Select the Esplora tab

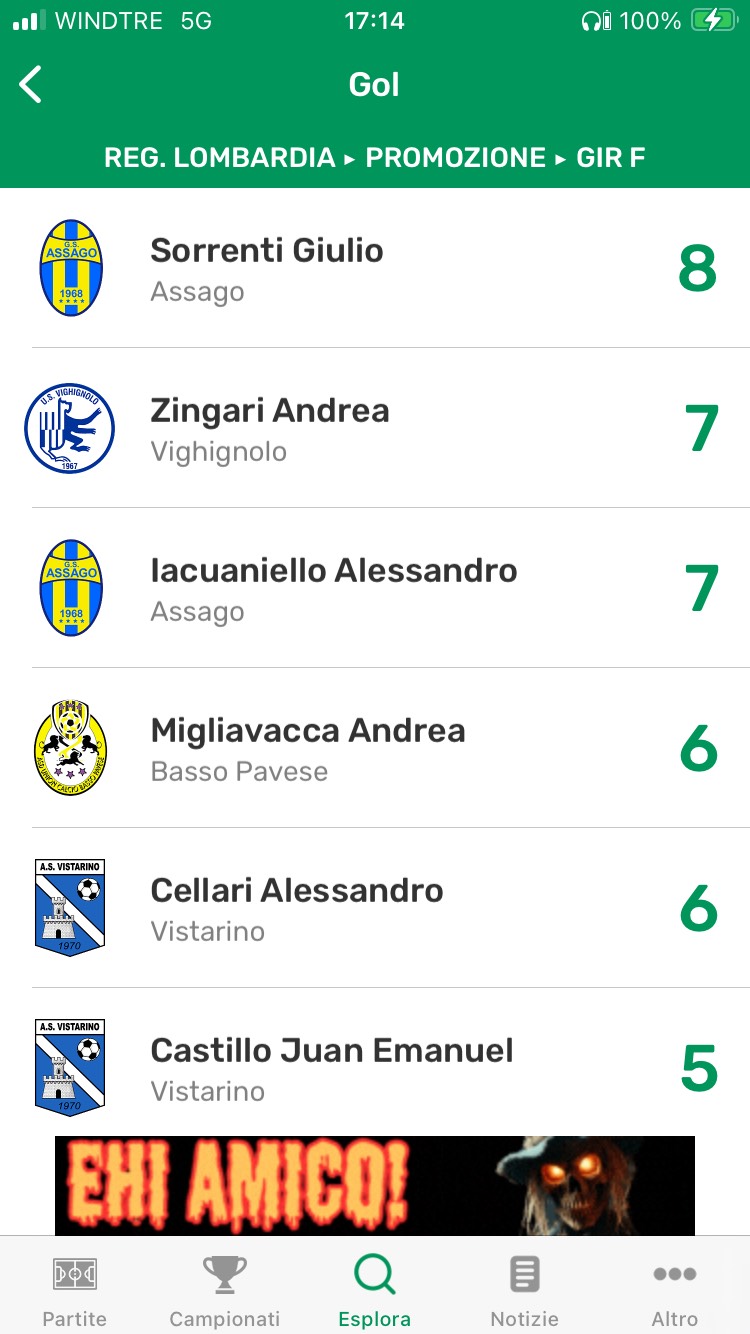point(375,1290)
